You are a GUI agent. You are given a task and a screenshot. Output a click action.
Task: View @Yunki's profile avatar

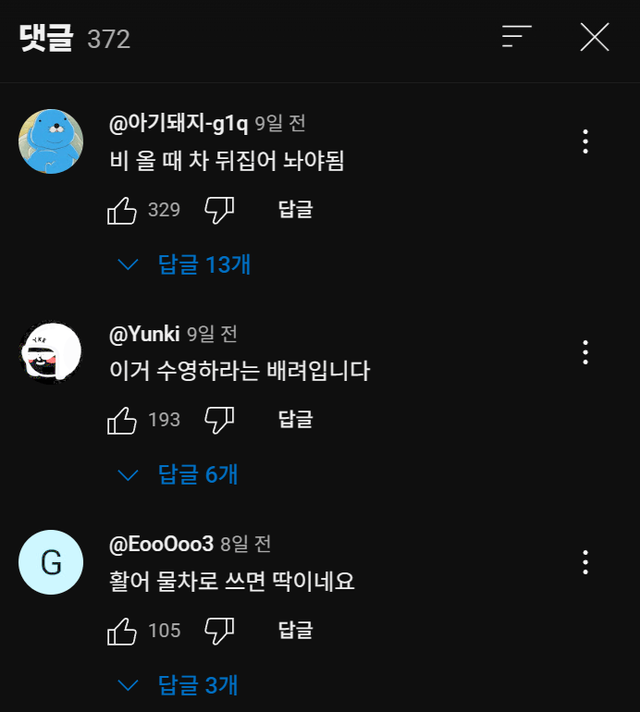click(x=51, y=352)
